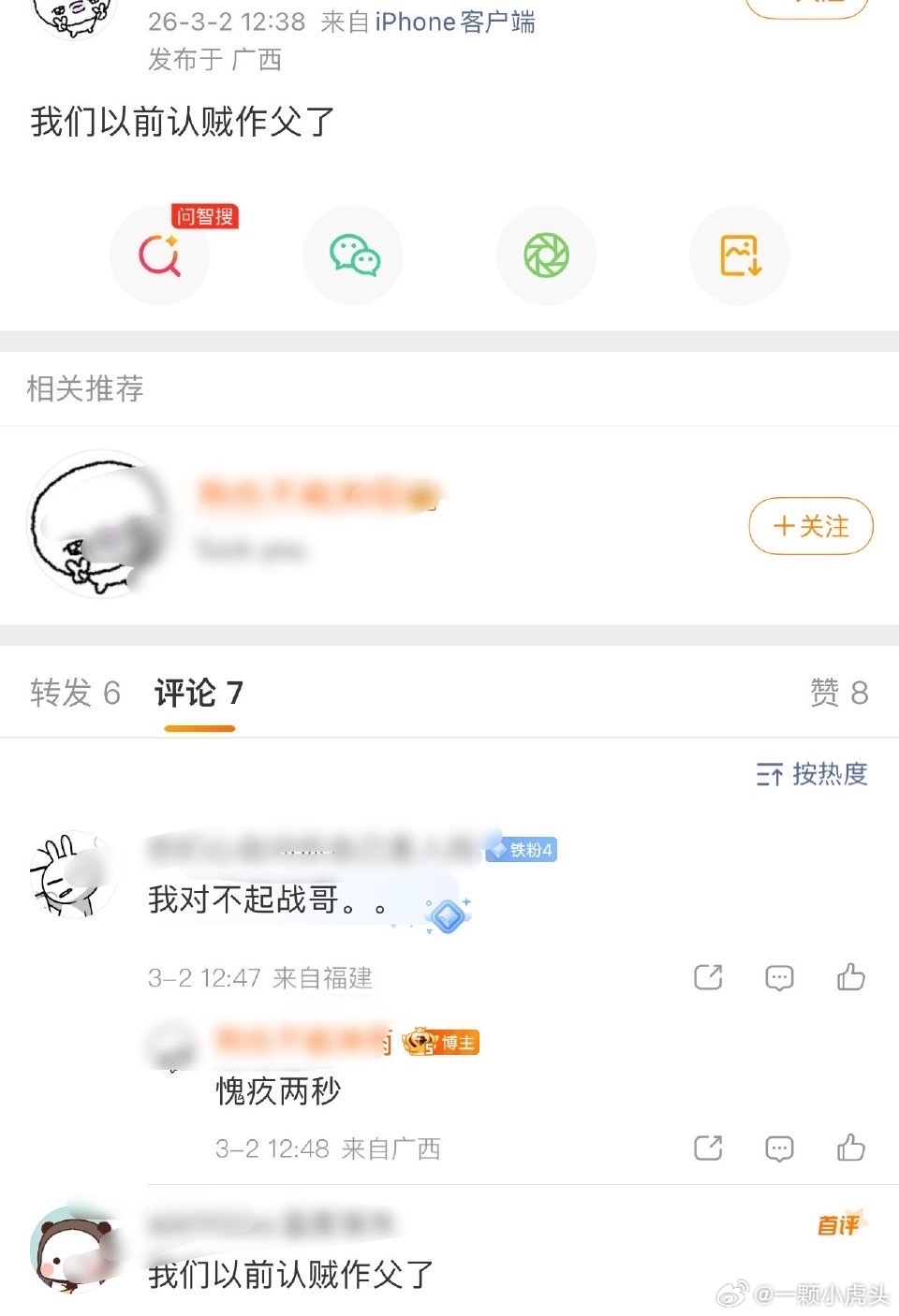Save the image using the download icon
Viewport: 899px width, 1316px height.
739,255
